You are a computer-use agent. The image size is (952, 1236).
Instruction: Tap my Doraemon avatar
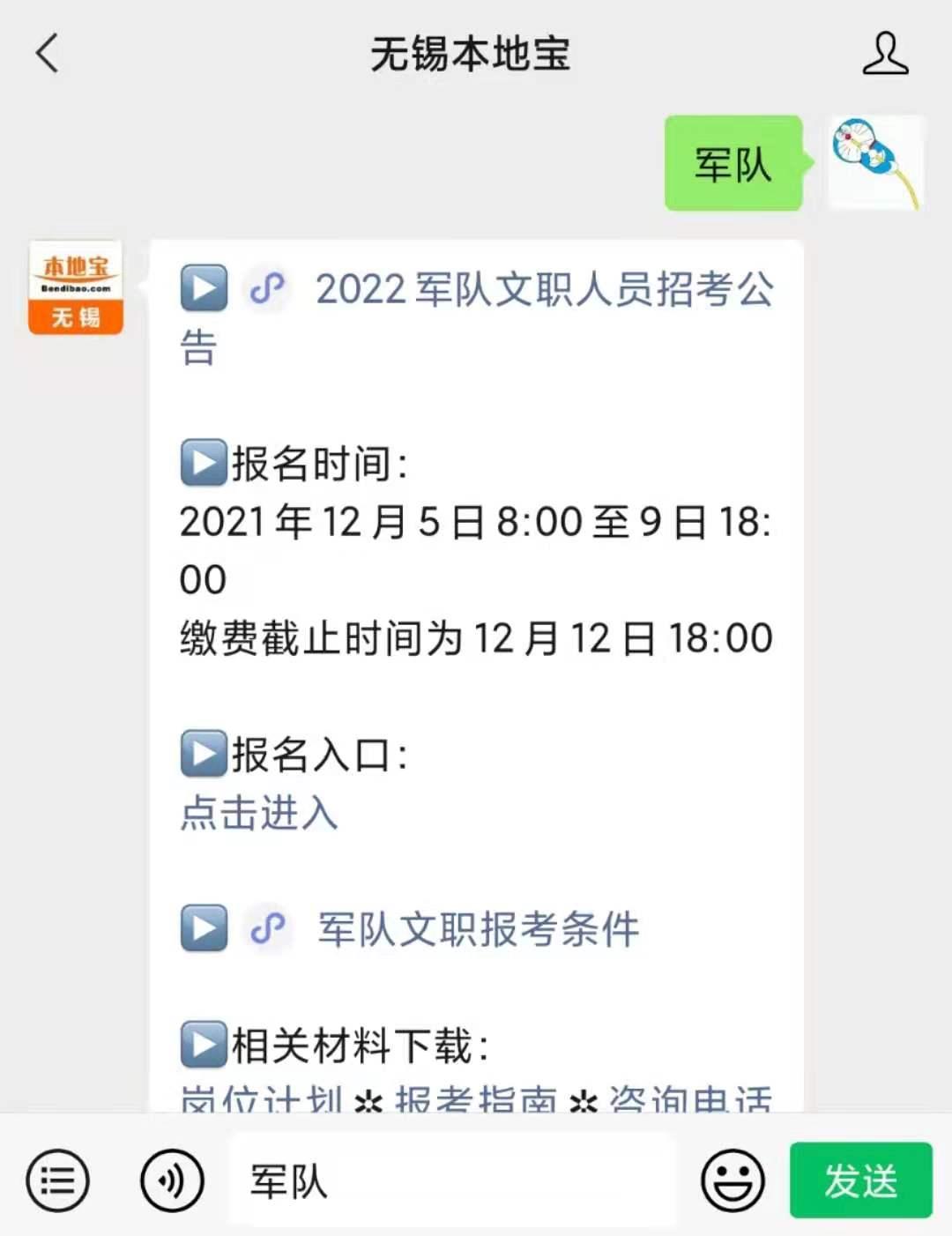coord(876,163)
